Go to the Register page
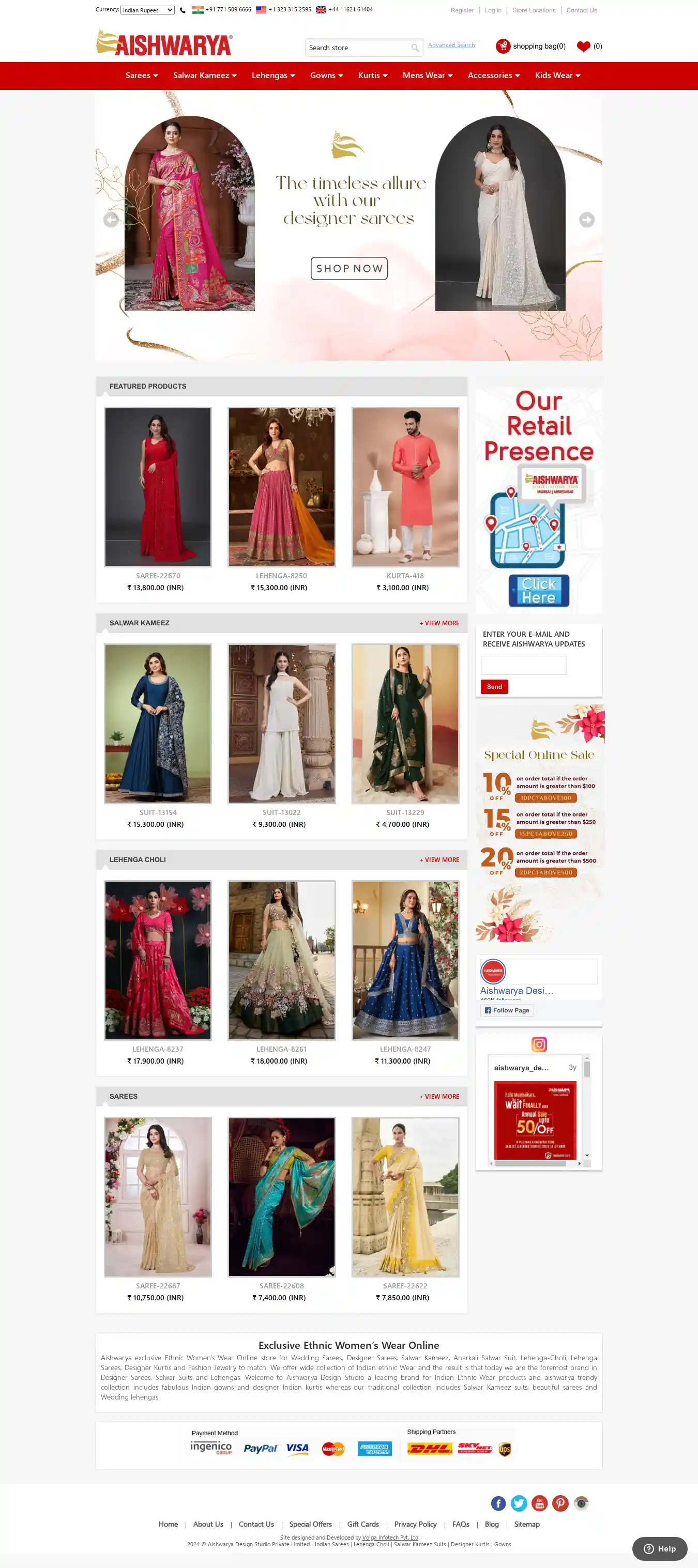 point(462,10)
